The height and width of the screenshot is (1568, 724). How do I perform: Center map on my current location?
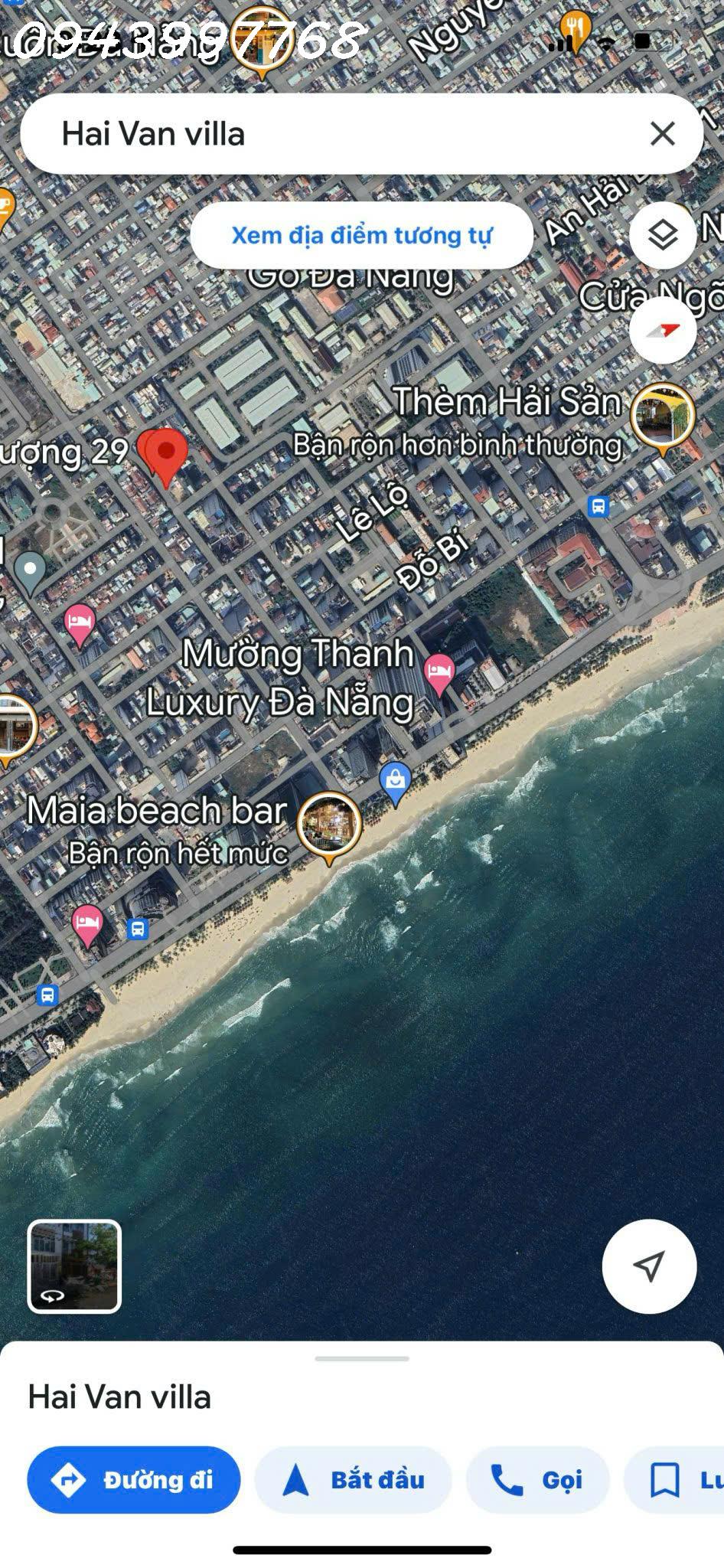click(649, 1266)
